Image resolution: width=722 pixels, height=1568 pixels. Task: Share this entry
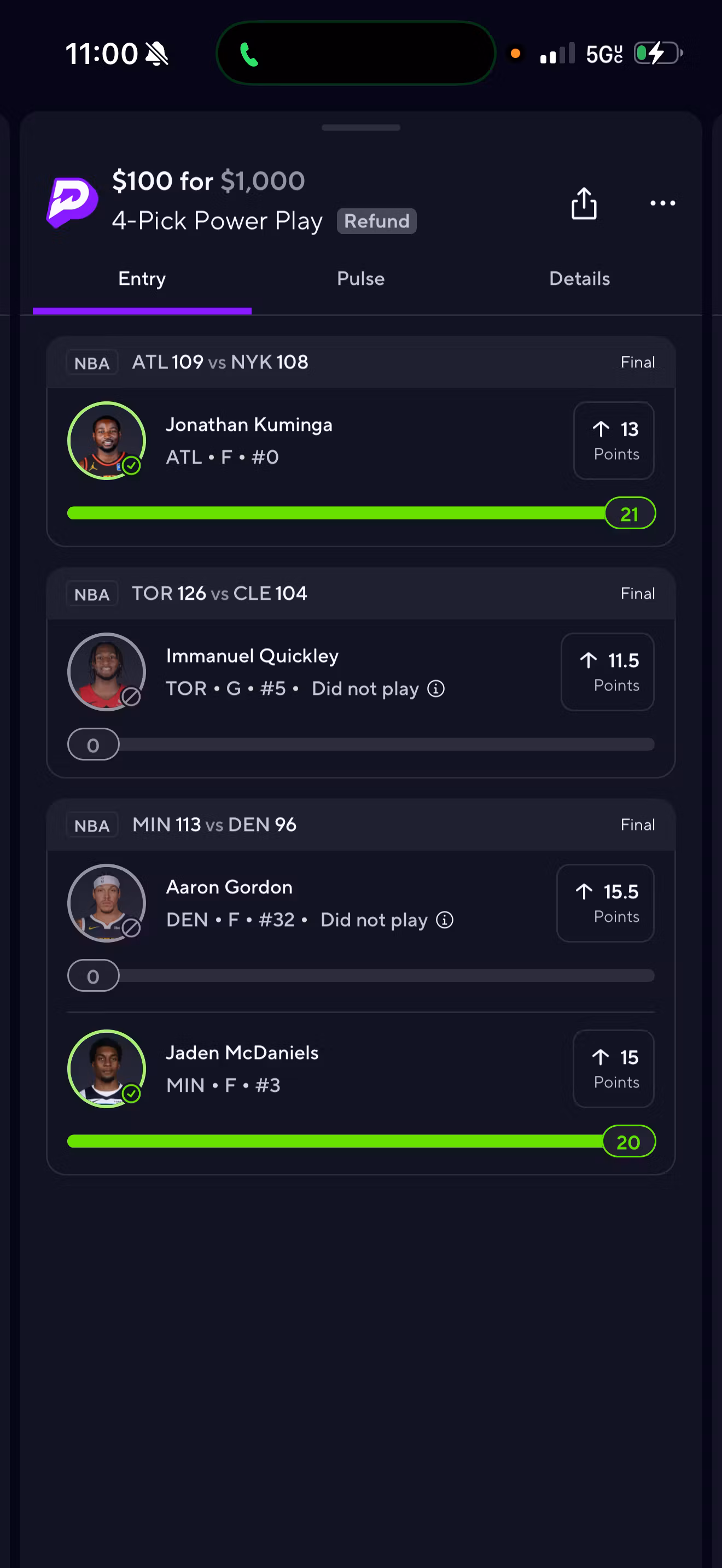(x=583, y=203)
